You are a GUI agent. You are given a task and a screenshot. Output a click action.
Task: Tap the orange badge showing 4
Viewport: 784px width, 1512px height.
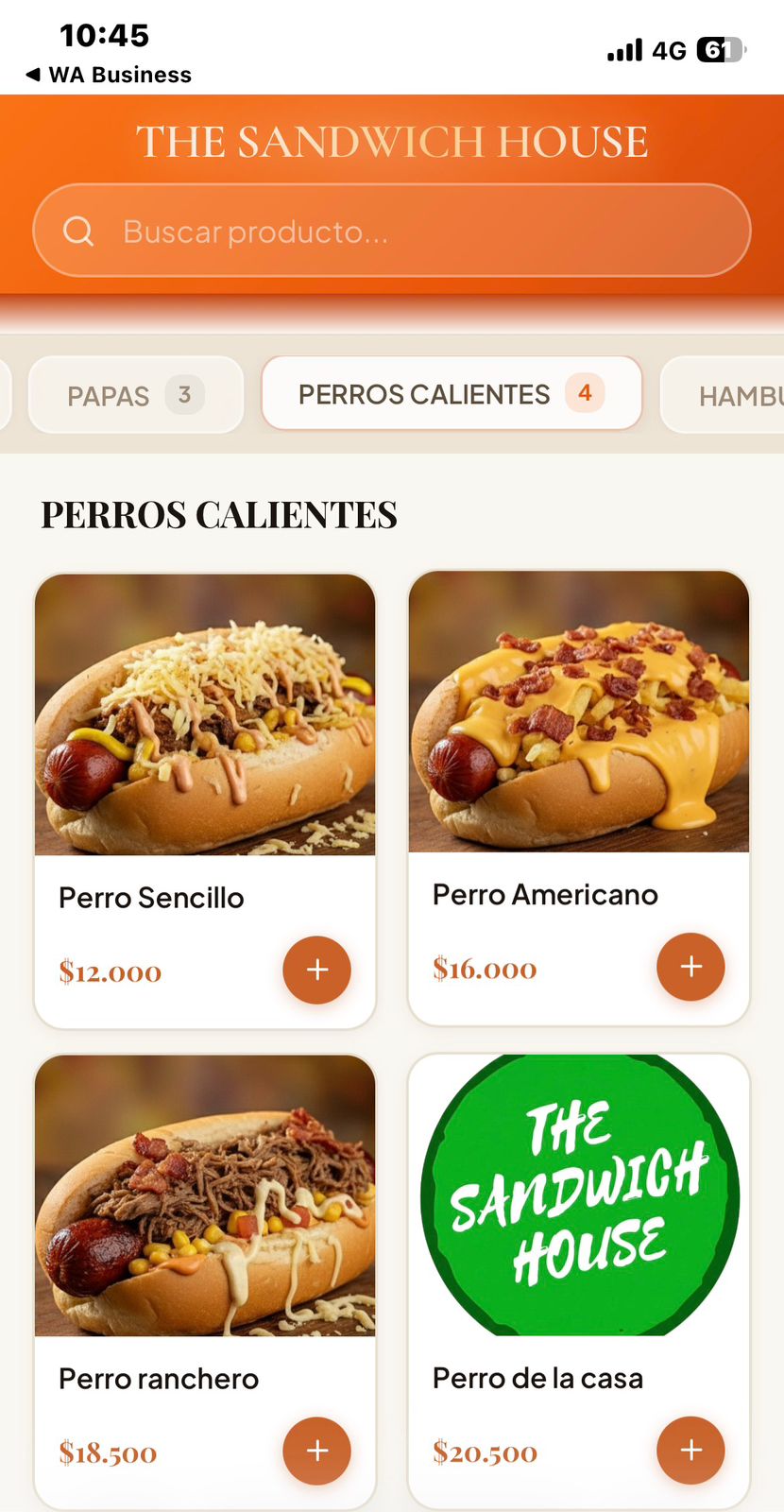[586, 394]
